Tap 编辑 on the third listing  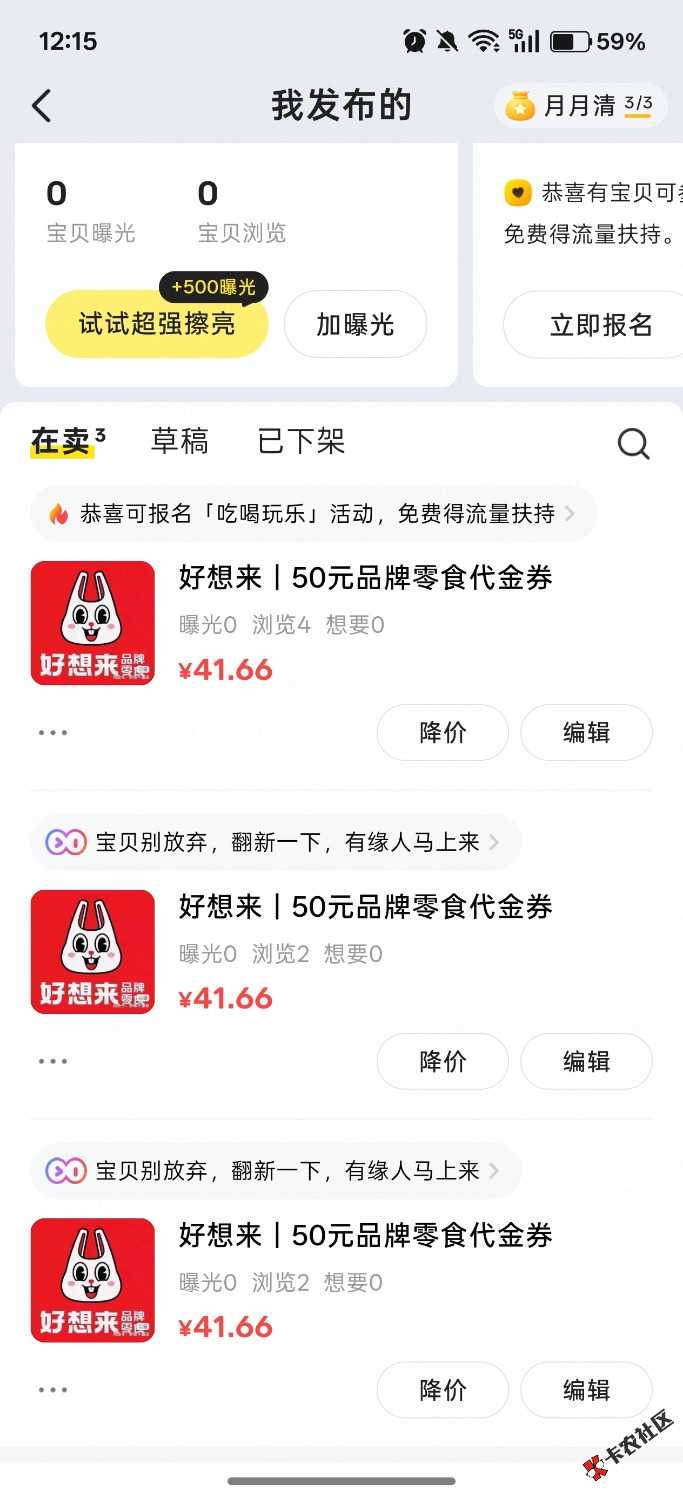tap(586, 1390)
